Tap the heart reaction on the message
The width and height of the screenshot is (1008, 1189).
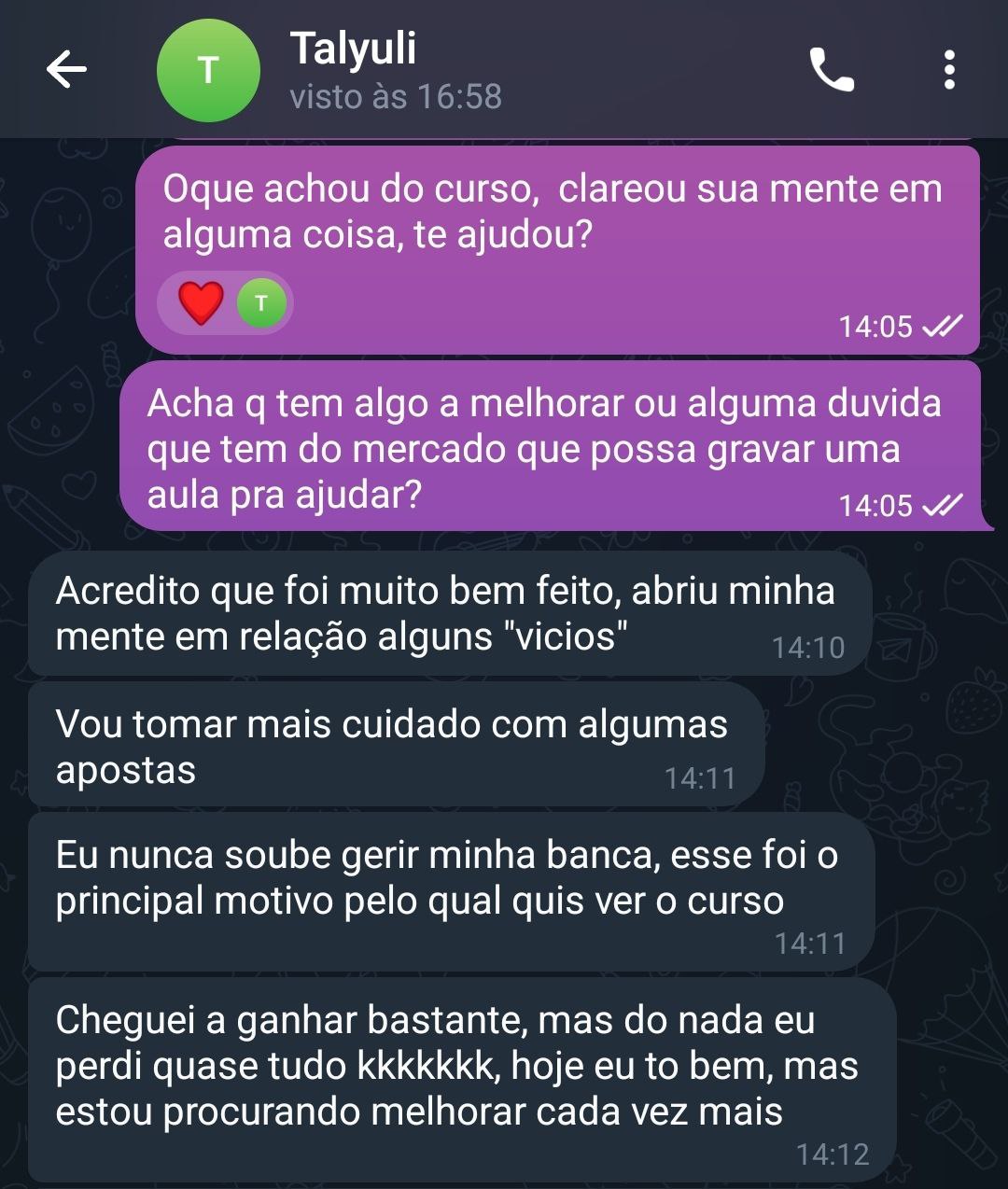[202, 303]
